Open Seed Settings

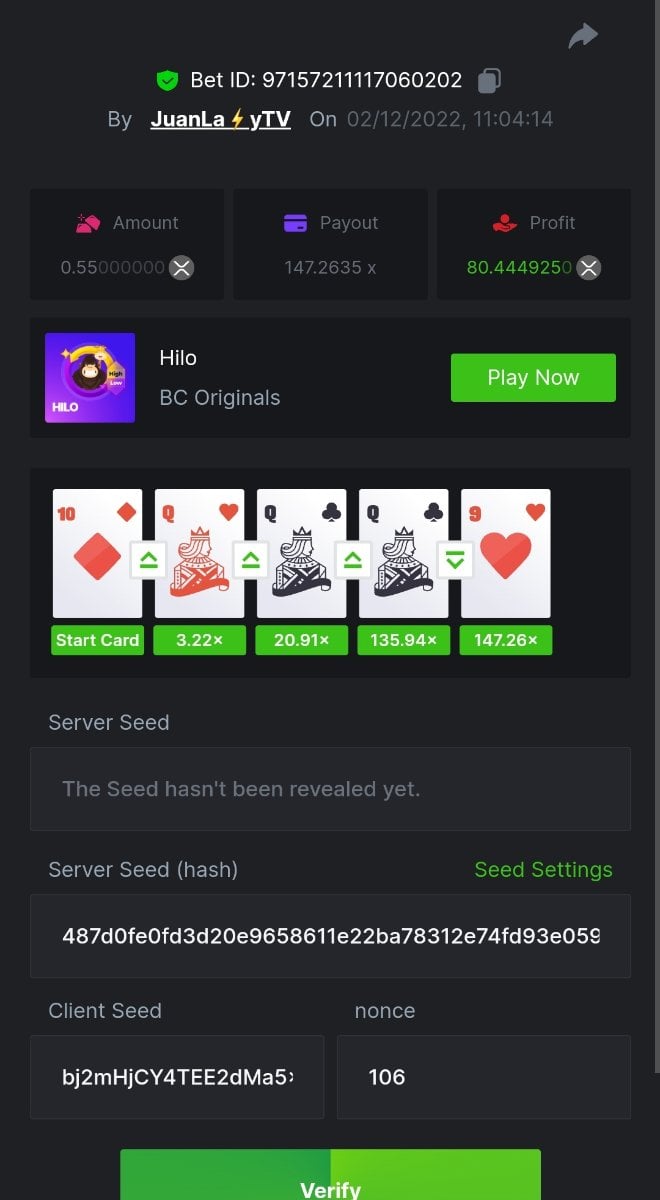[543, 870]
